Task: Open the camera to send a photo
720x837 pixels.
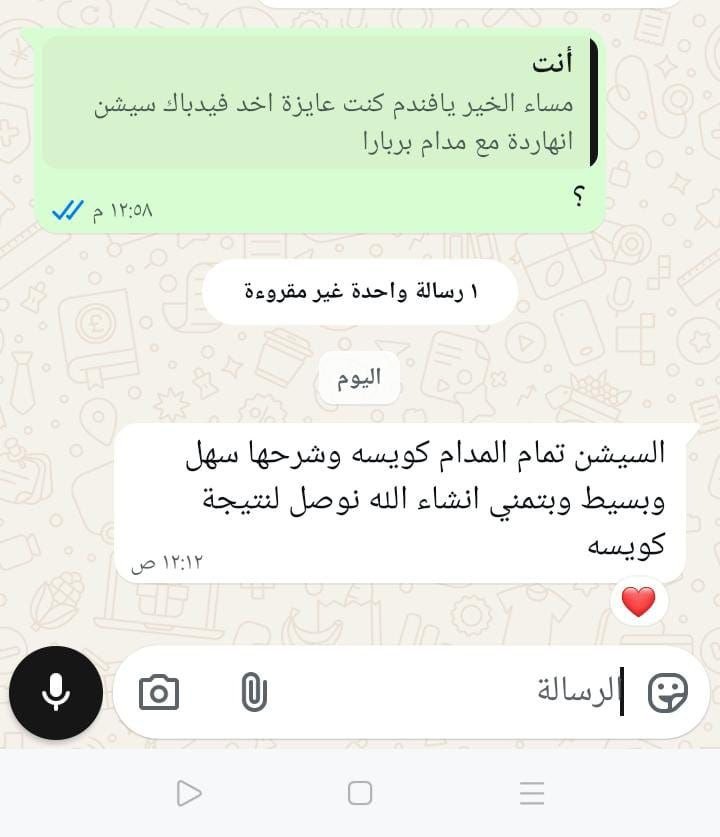Action: tap(159, 692)
